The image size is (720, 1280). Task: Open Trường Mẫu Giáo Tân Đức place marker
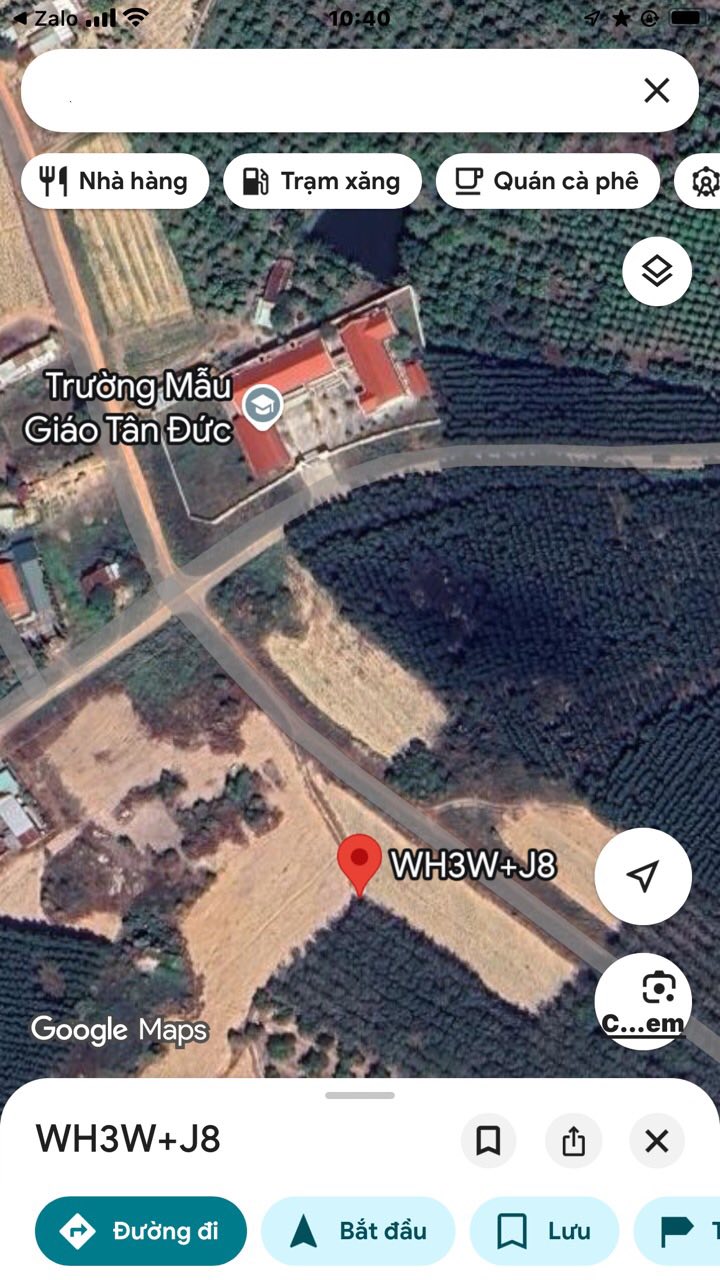[263, 408]
